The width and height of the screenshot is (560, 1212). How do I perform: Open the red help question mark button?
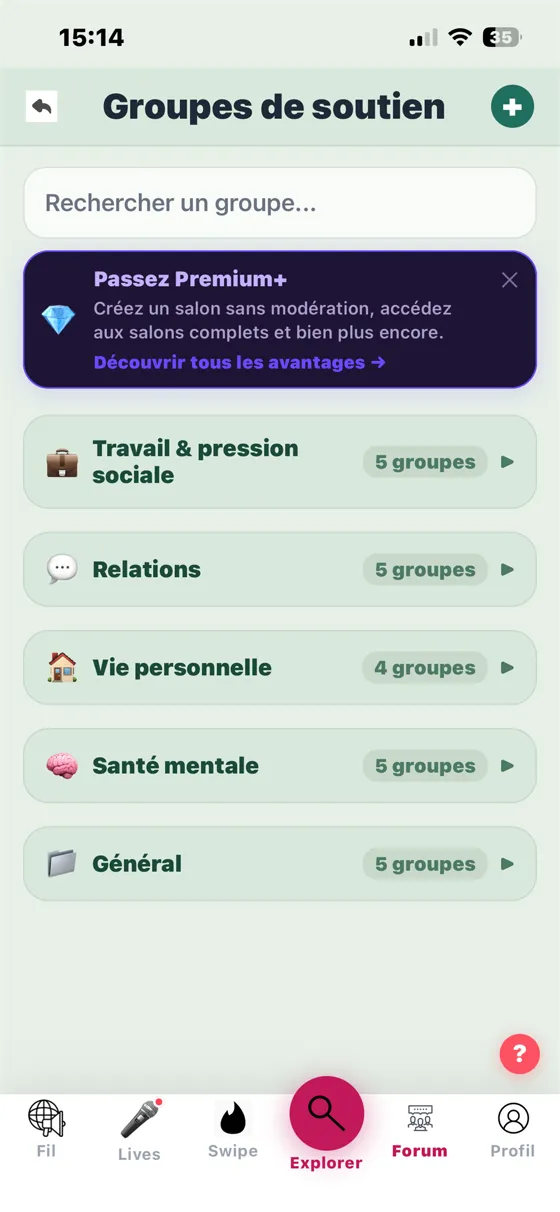click(x=519, y=1053)
